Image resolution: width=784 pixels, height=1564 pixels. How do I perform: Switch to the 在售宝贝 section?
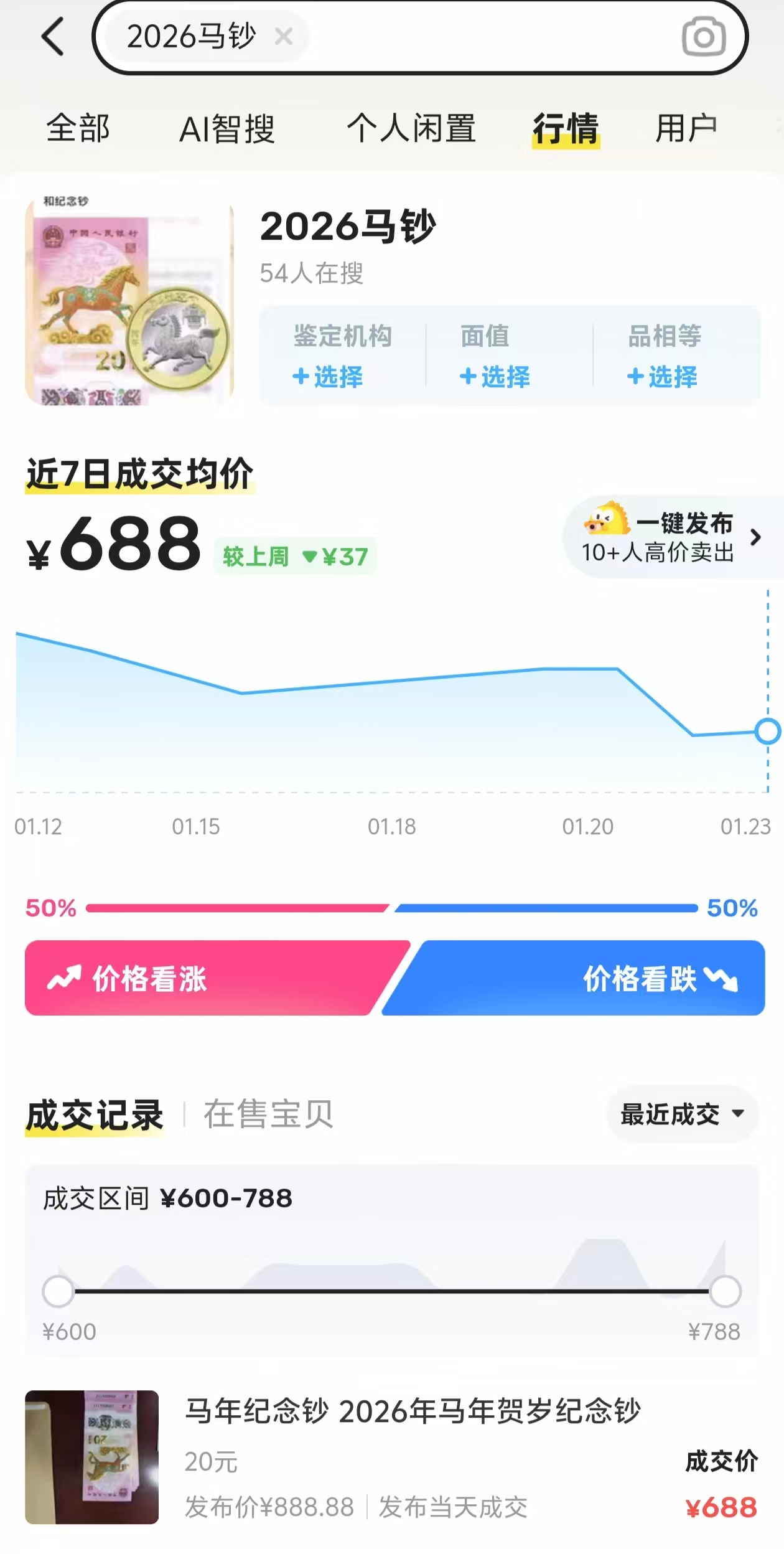tap(268, 1113)
